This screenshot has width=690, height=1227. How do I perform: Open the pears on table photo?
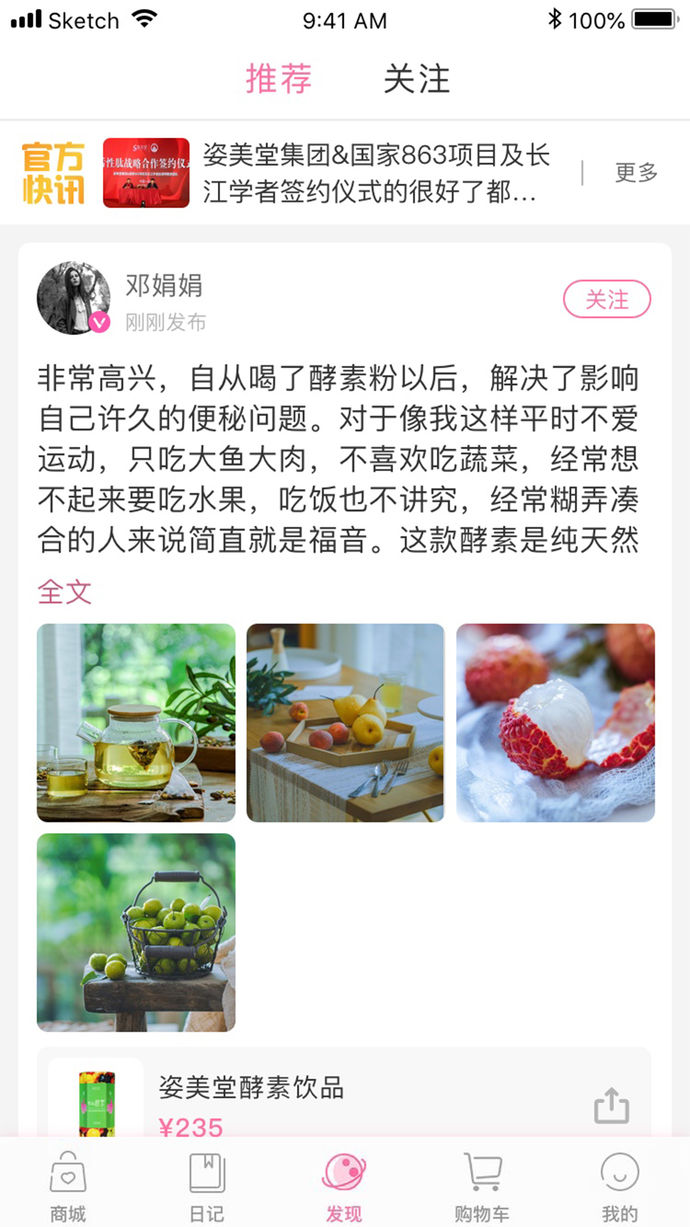pyautogui.click(x=345, y=723)
